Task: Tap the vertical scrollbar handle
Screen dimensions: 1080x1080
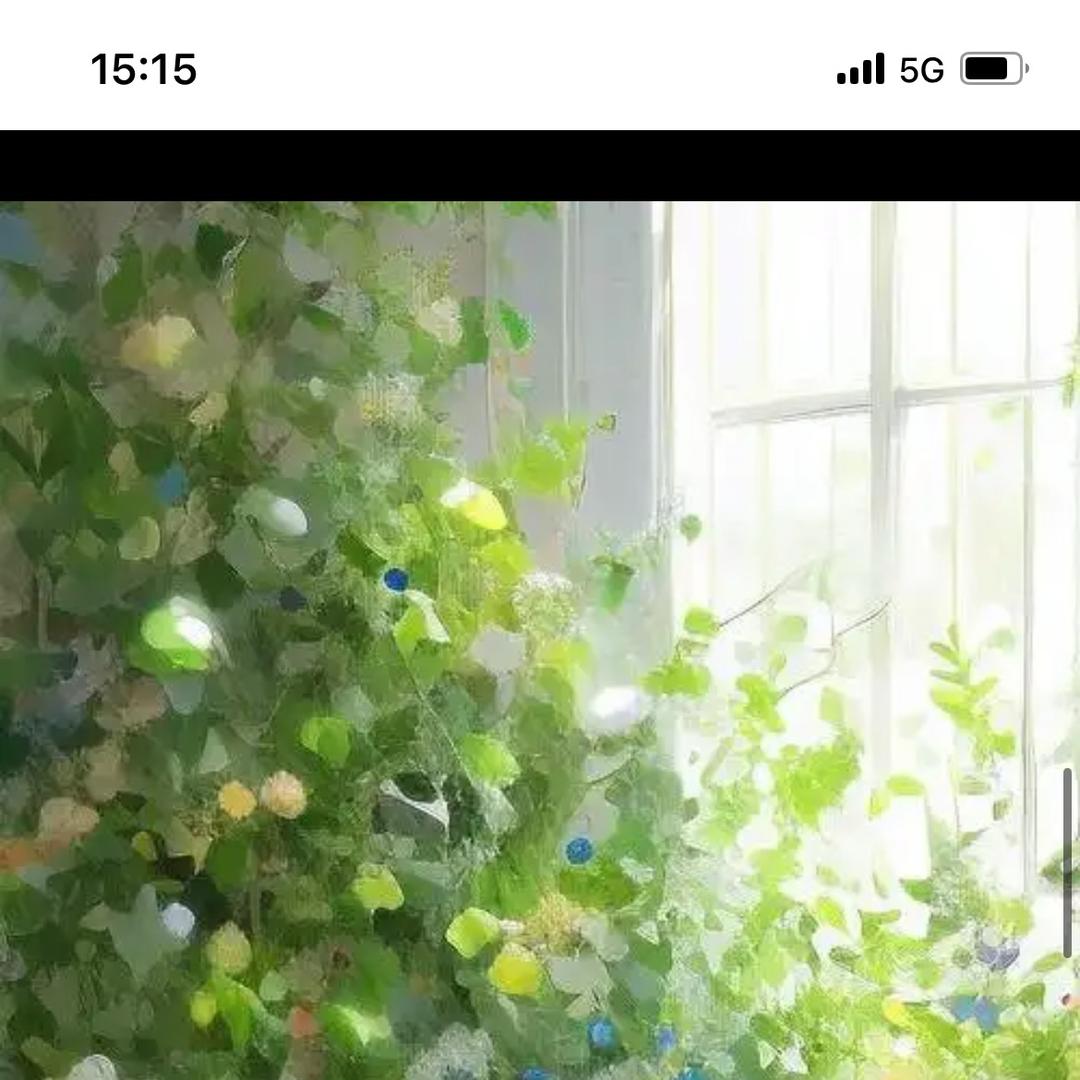Action: coord(1067,862)
